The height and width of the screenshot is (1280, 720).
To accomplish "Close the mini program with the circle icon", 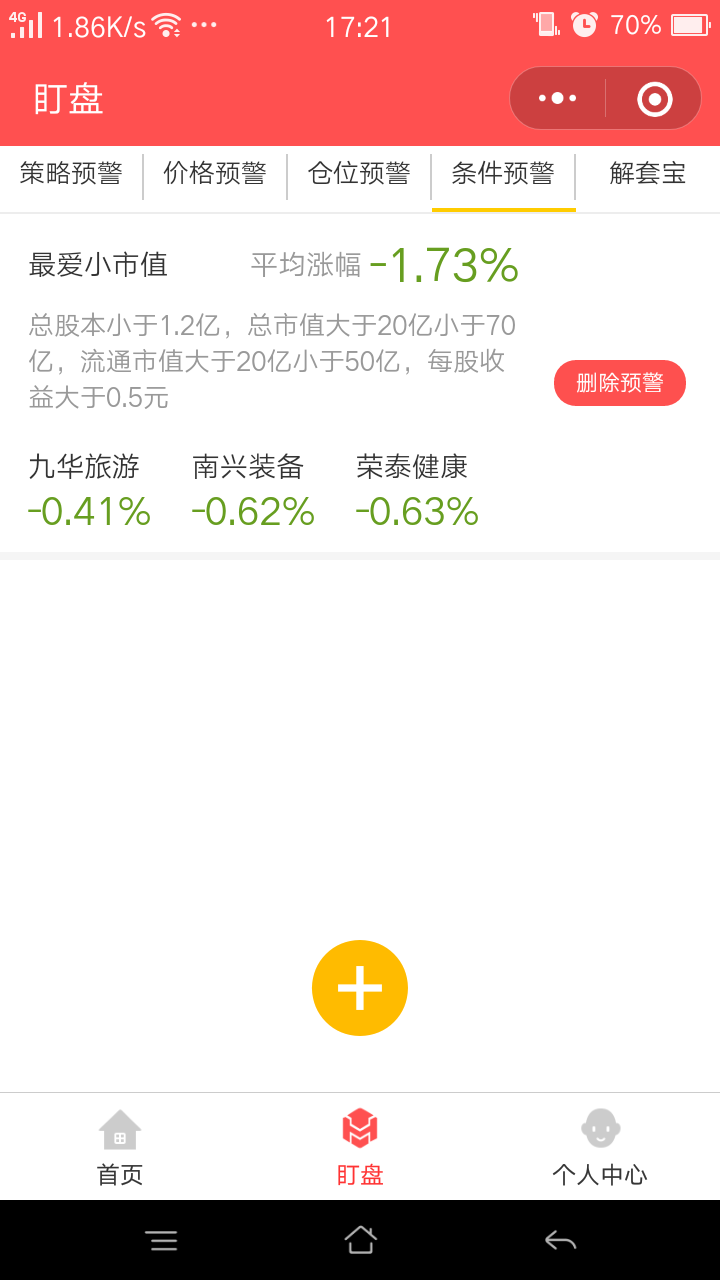I will (x=655, y=98).
